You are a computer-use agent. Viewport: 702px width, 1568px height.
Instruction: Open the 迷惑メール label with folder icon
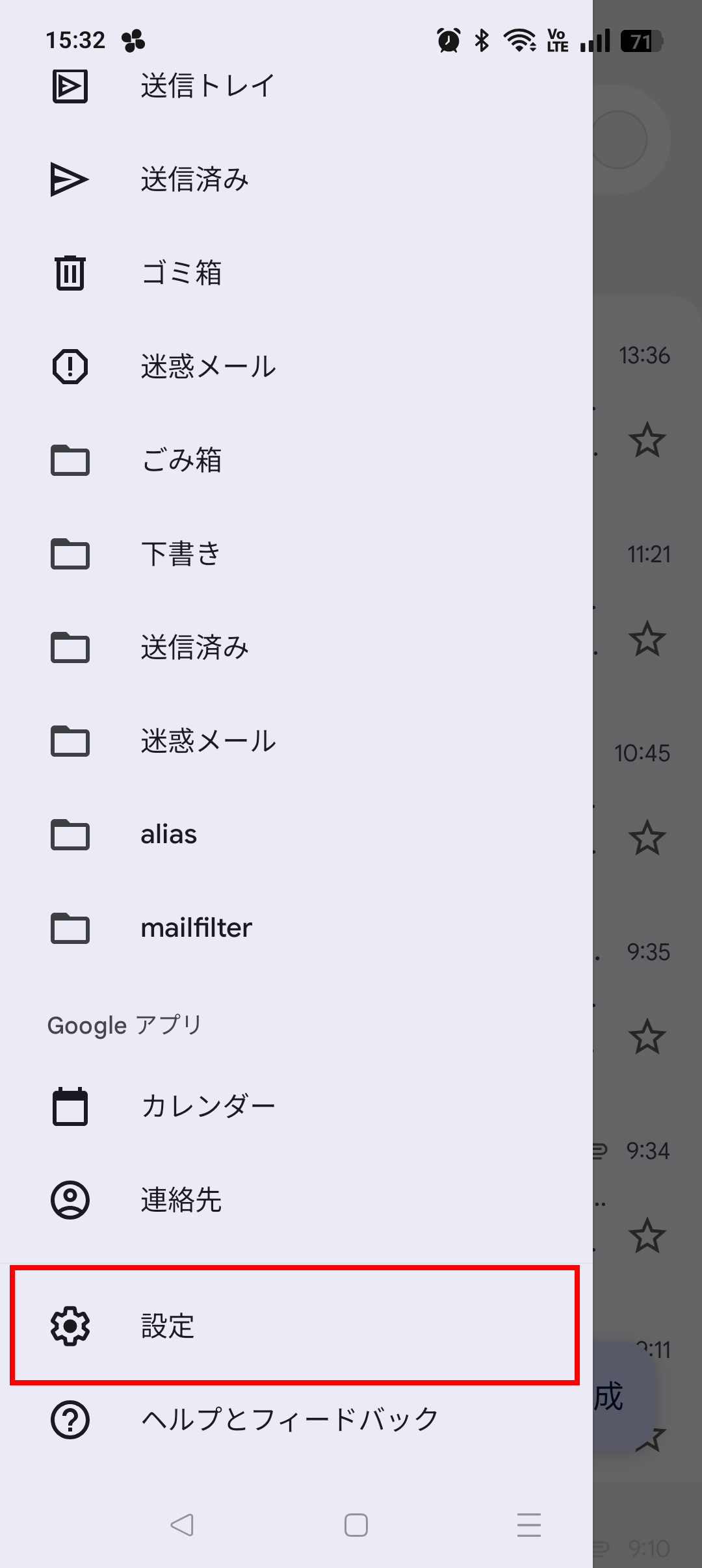(x=208, y=741)
